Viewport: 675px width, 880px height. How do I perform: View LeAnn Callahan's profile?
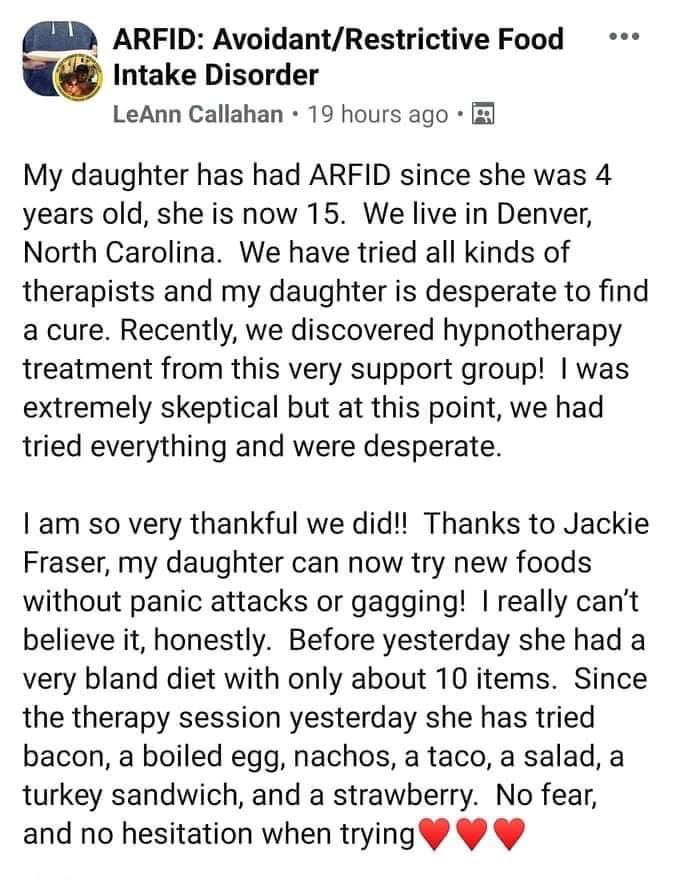click(198, 114)
